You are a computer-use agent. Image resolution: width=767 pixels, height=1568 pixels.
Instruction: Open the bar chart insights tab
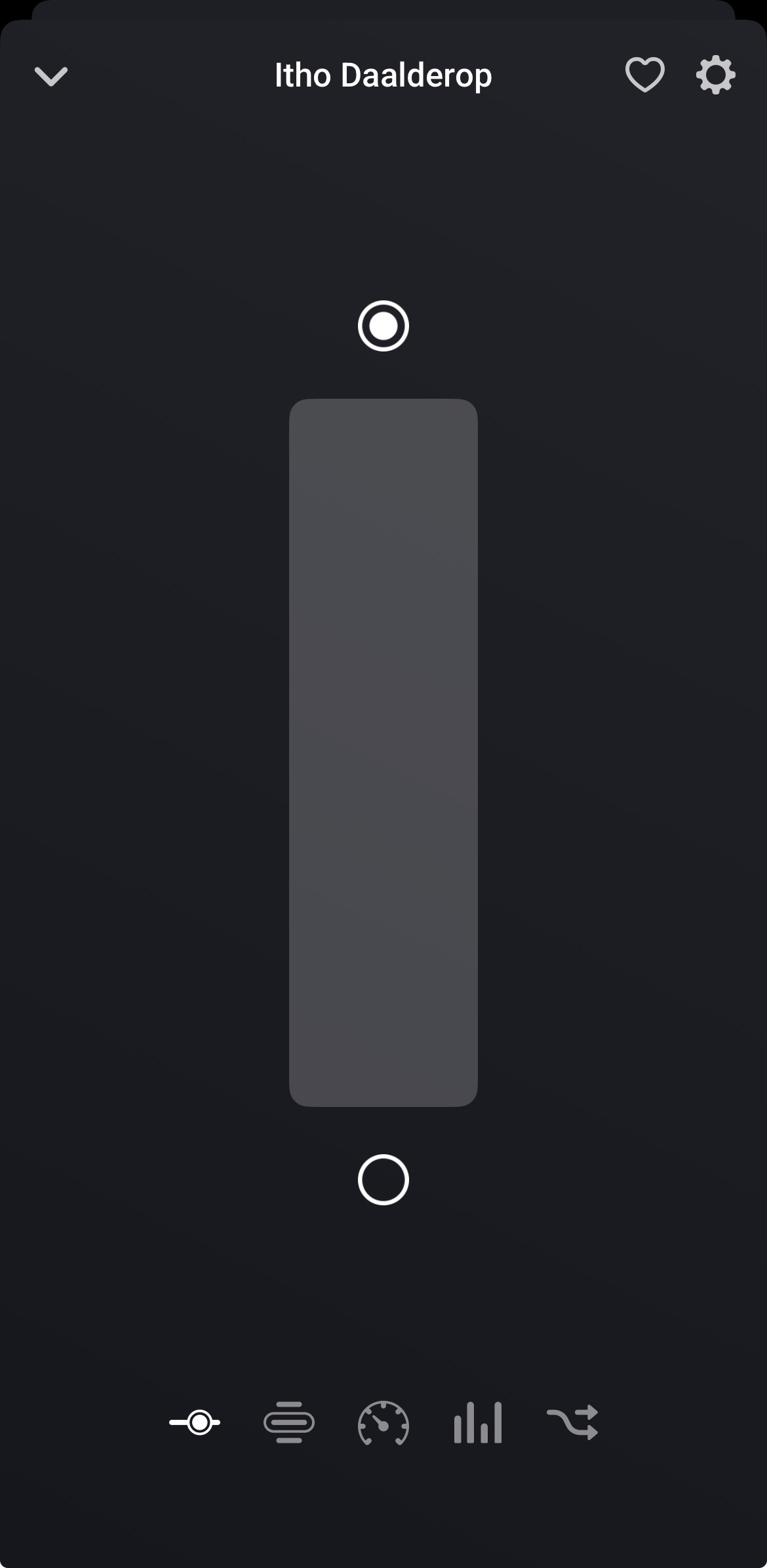478,1422
